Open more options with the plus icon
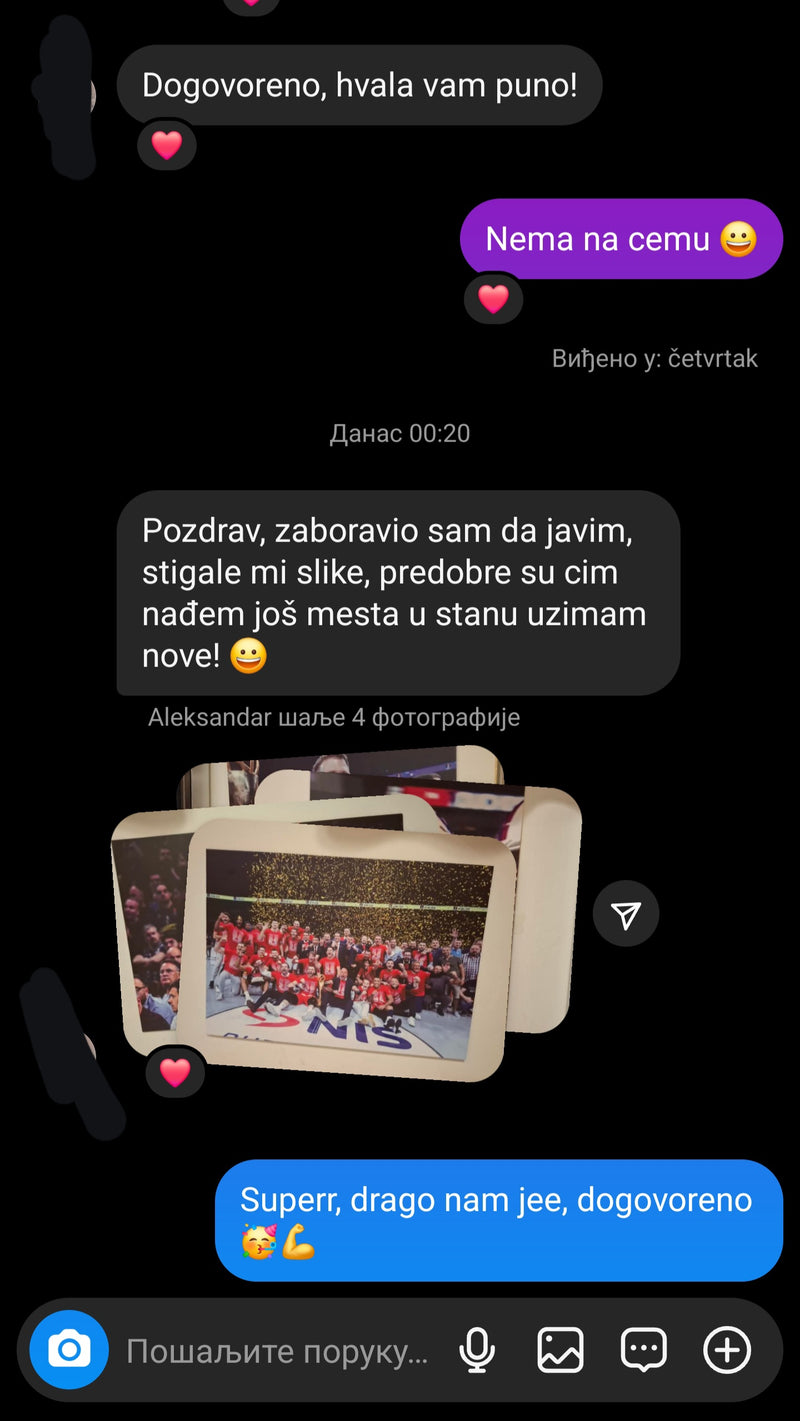Viewport: 800px width, 1421px height. [727, 1351]
